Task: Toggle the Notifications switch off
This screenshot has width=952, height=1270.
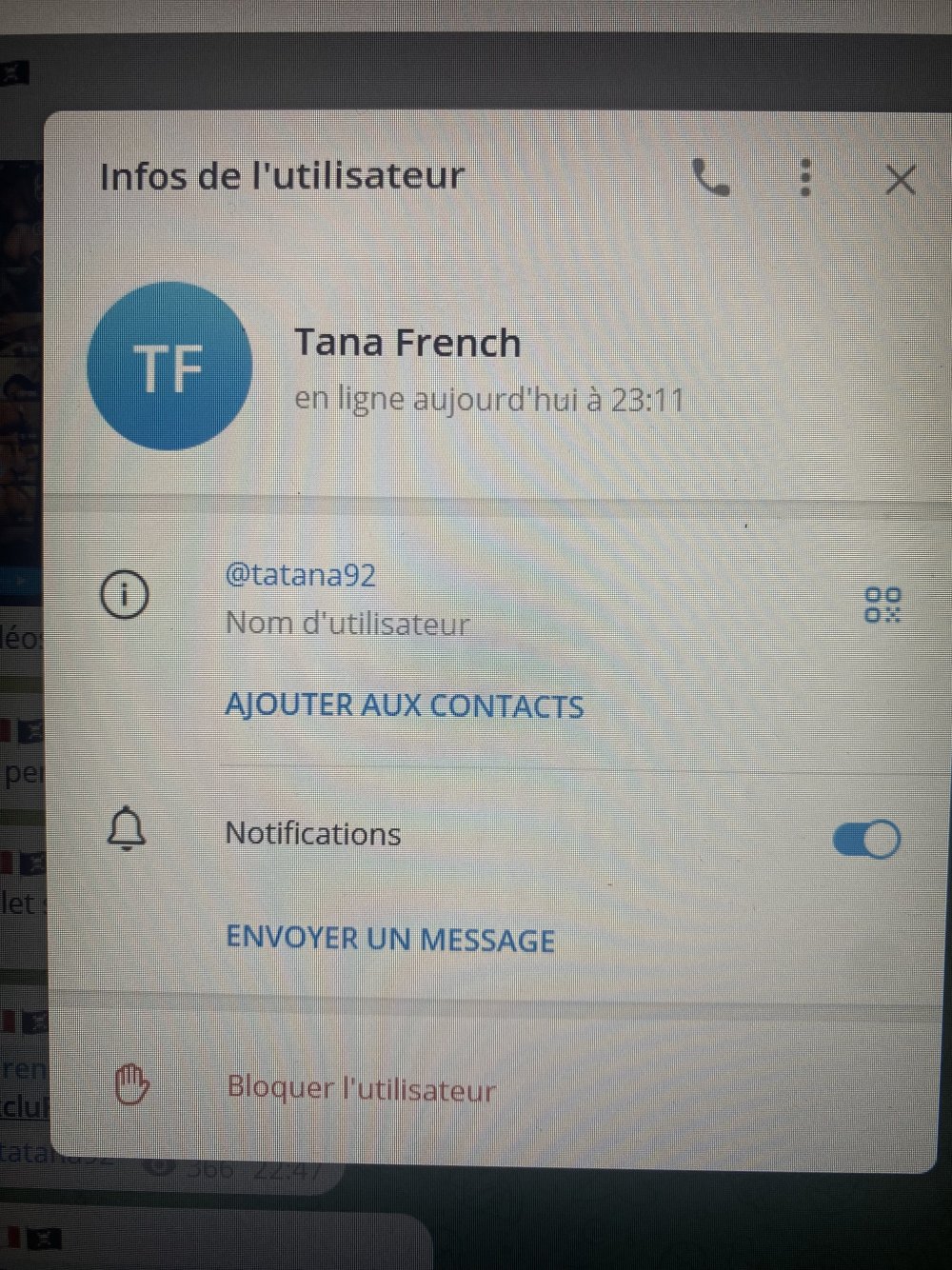Action: [866, 840]
